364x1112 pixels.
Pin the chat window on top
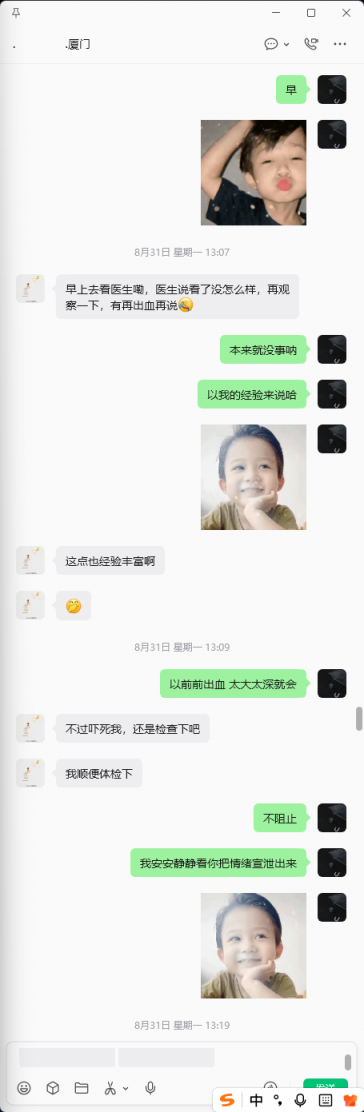(x=16, y=13)
